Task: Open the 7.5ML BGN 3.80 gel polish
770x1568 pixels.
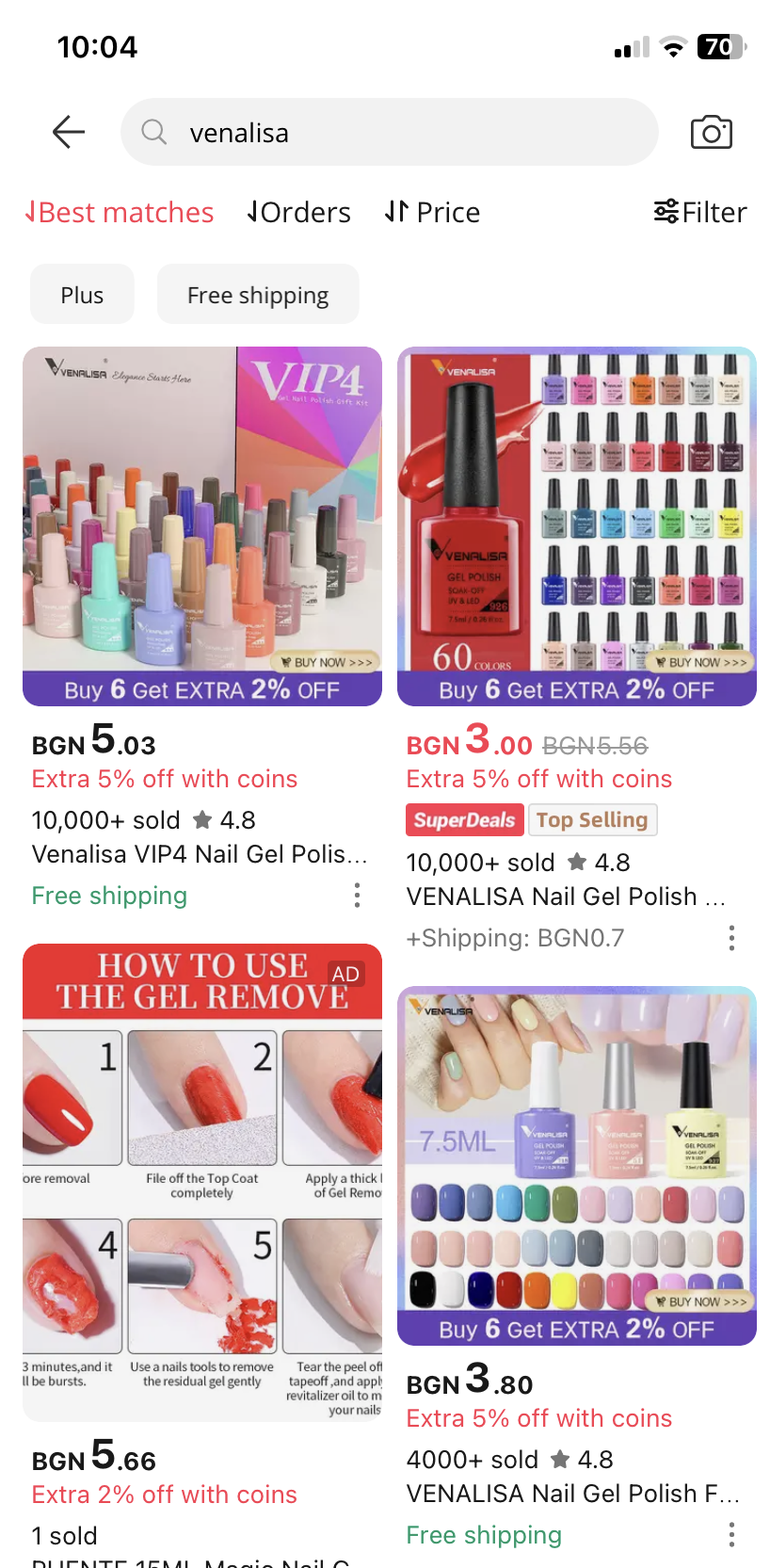Action: coord(577,1166)
